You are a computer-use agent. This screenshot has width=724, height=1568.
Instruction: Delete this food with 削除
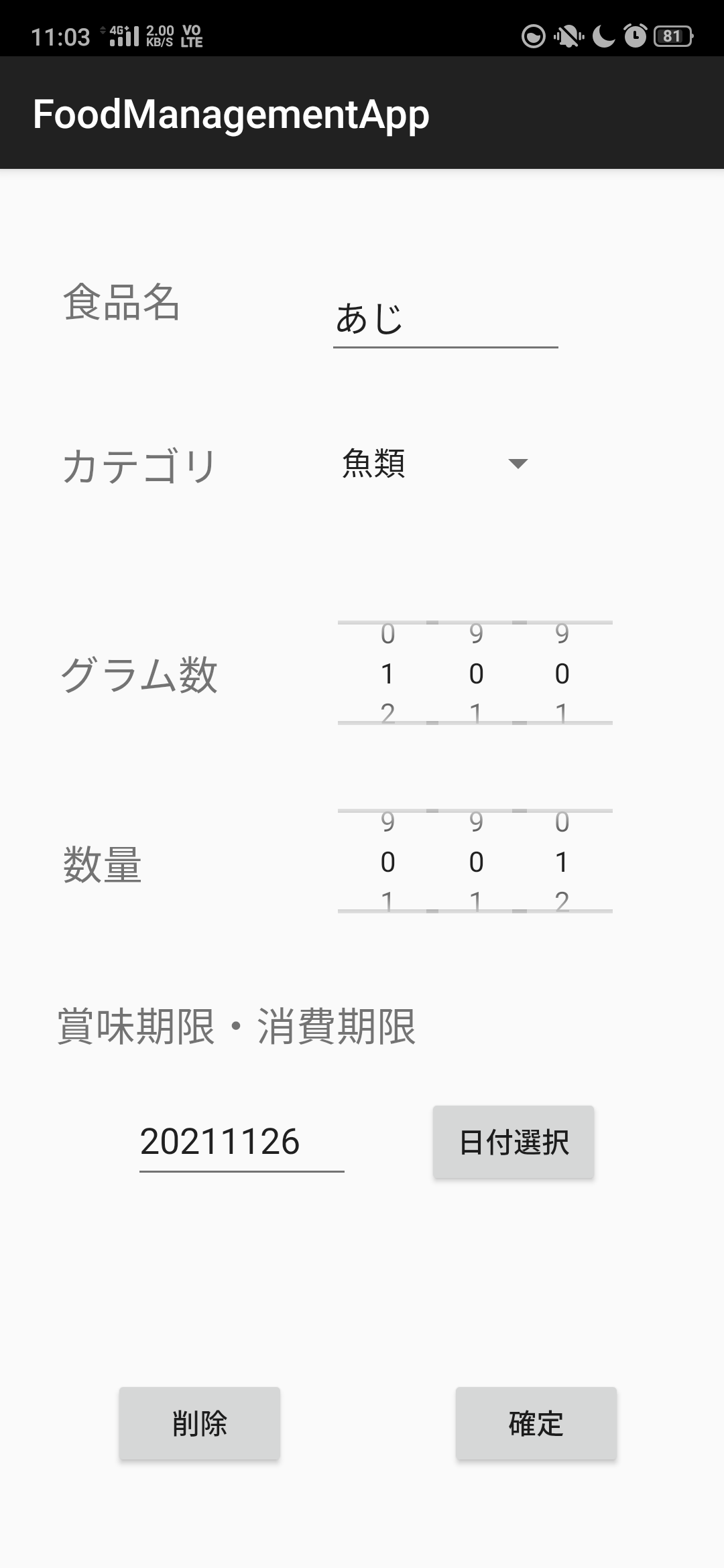coord(200,1423)
